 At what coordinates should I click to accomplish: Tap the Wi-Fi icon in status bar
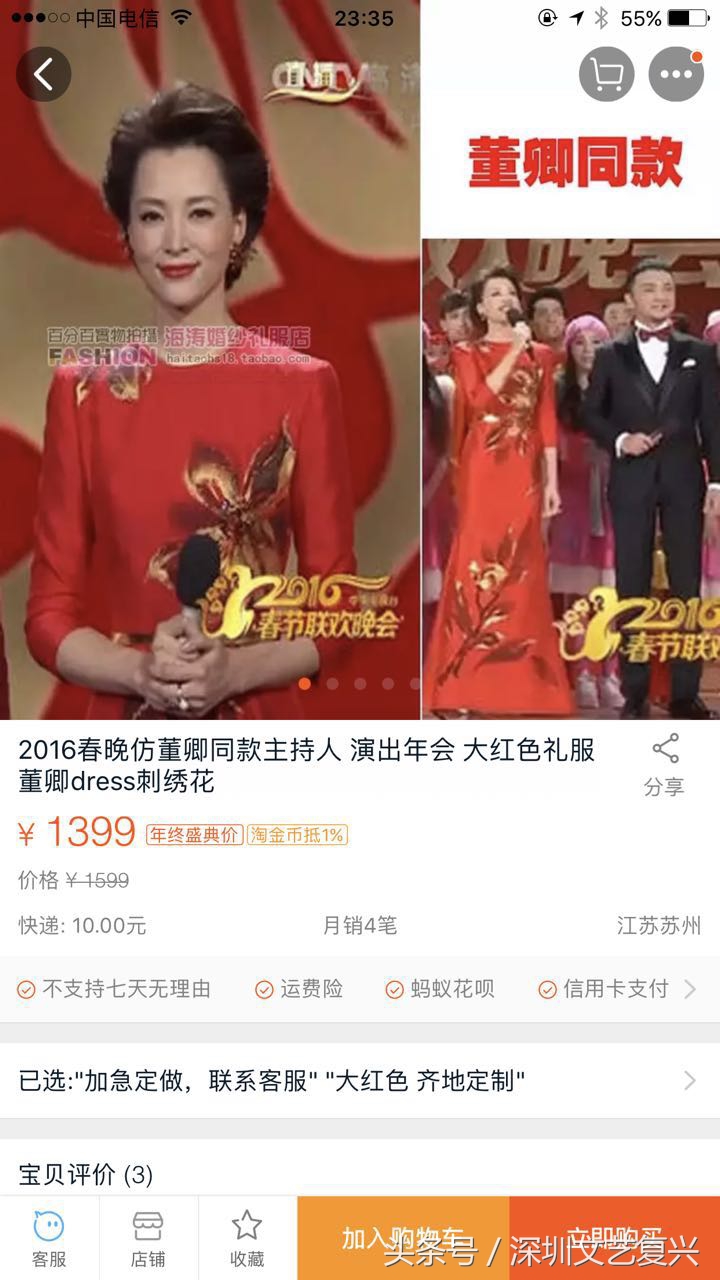tap(182, 15)
